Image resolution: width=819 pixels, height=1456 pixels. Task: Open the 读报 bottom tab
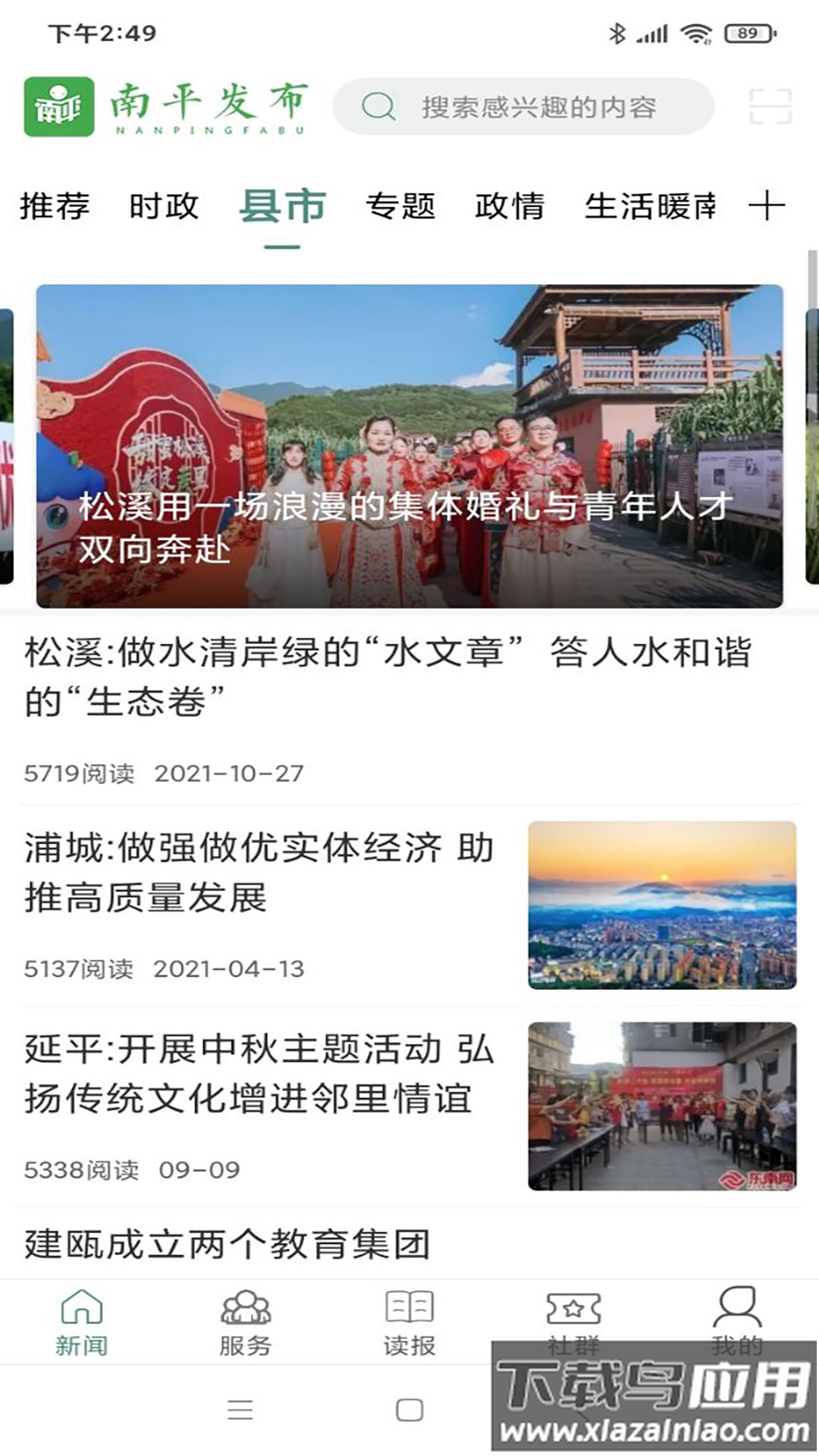pos(409,1323)
